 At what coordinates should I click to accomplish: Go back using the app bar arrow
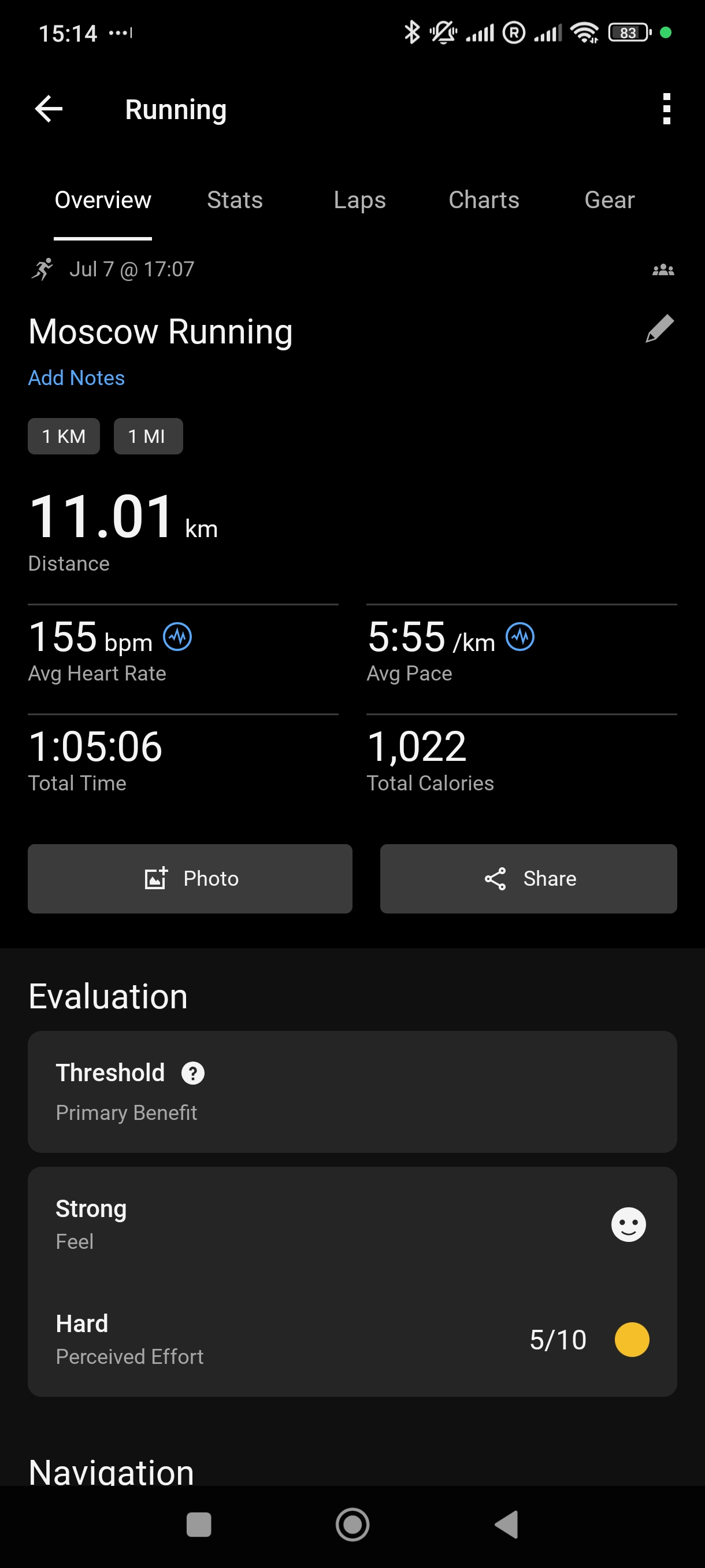tap(49, 110)
